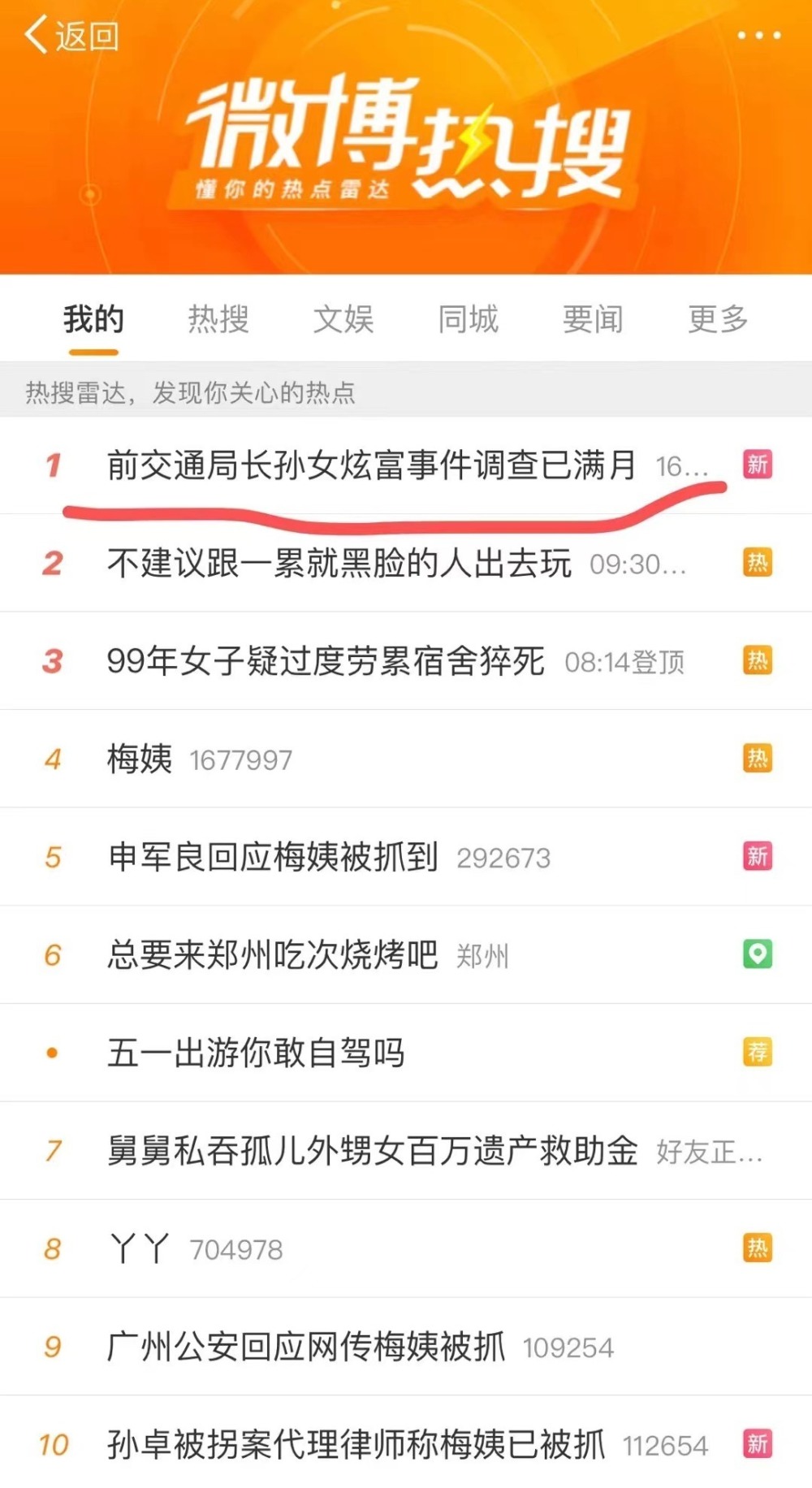Image resolution: width=812 pixels, height=1488 pixels.
Task: Open the 丫丫 trending topic
Action: pyautogui.click(x=140, y=1249)
